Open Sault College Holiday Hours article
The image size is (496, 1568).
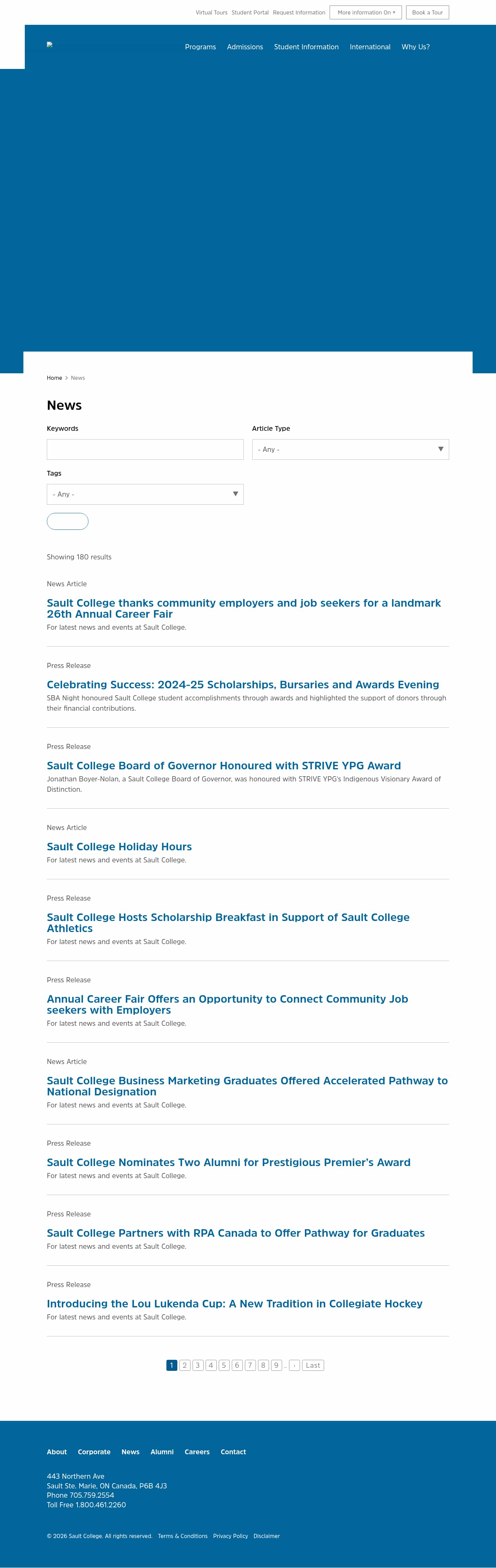click(119, 847)
